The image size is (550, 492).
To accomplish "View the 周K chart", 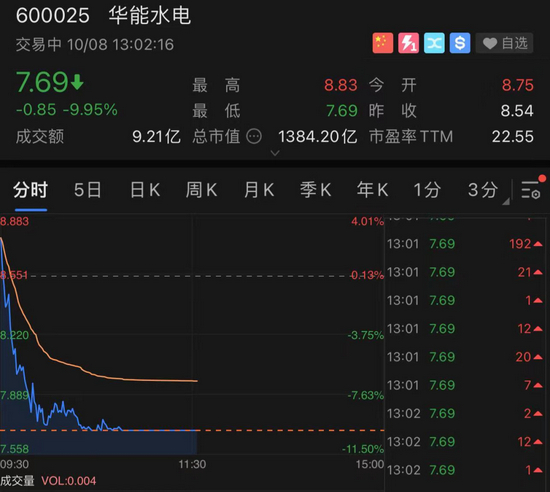I will 201,190.
